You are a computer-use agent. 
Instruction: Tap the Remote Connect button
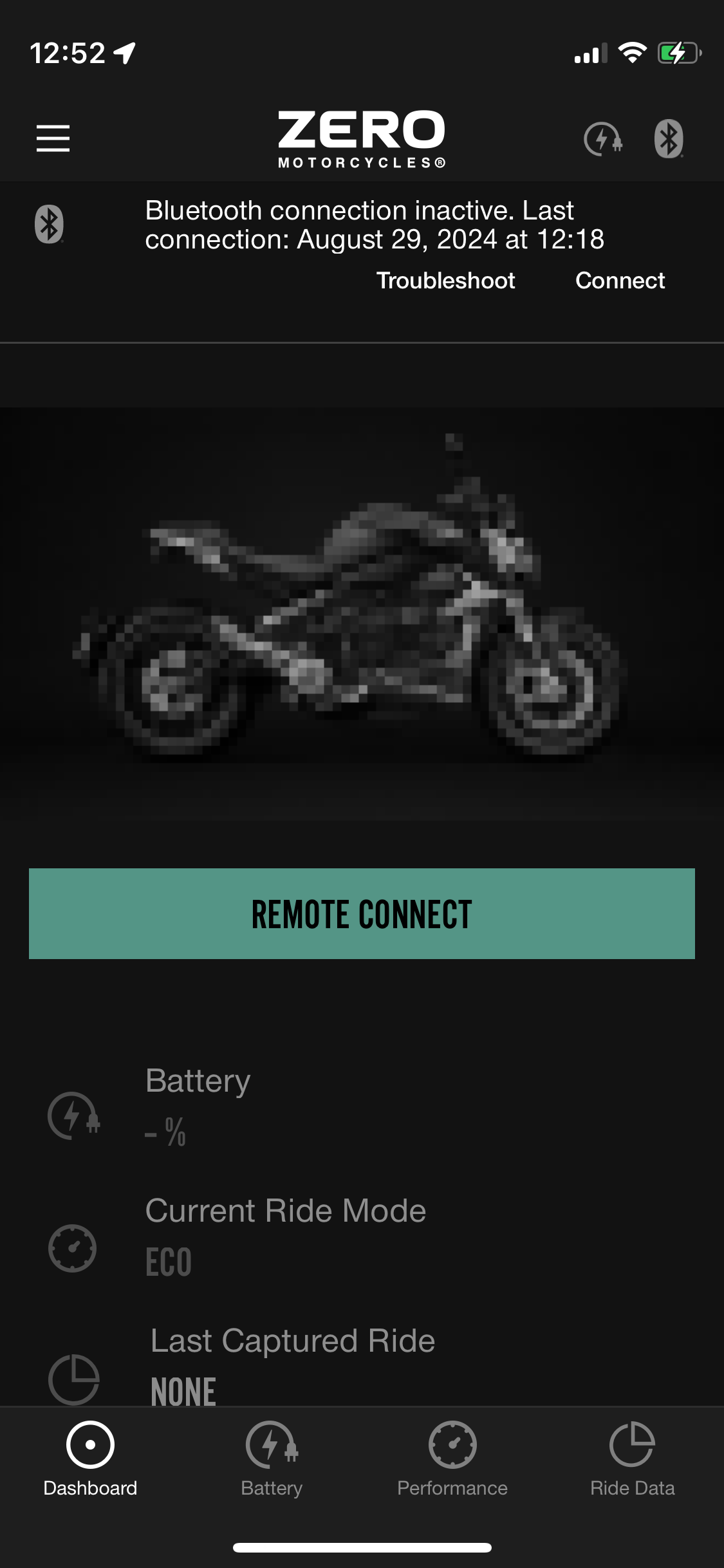362,913
